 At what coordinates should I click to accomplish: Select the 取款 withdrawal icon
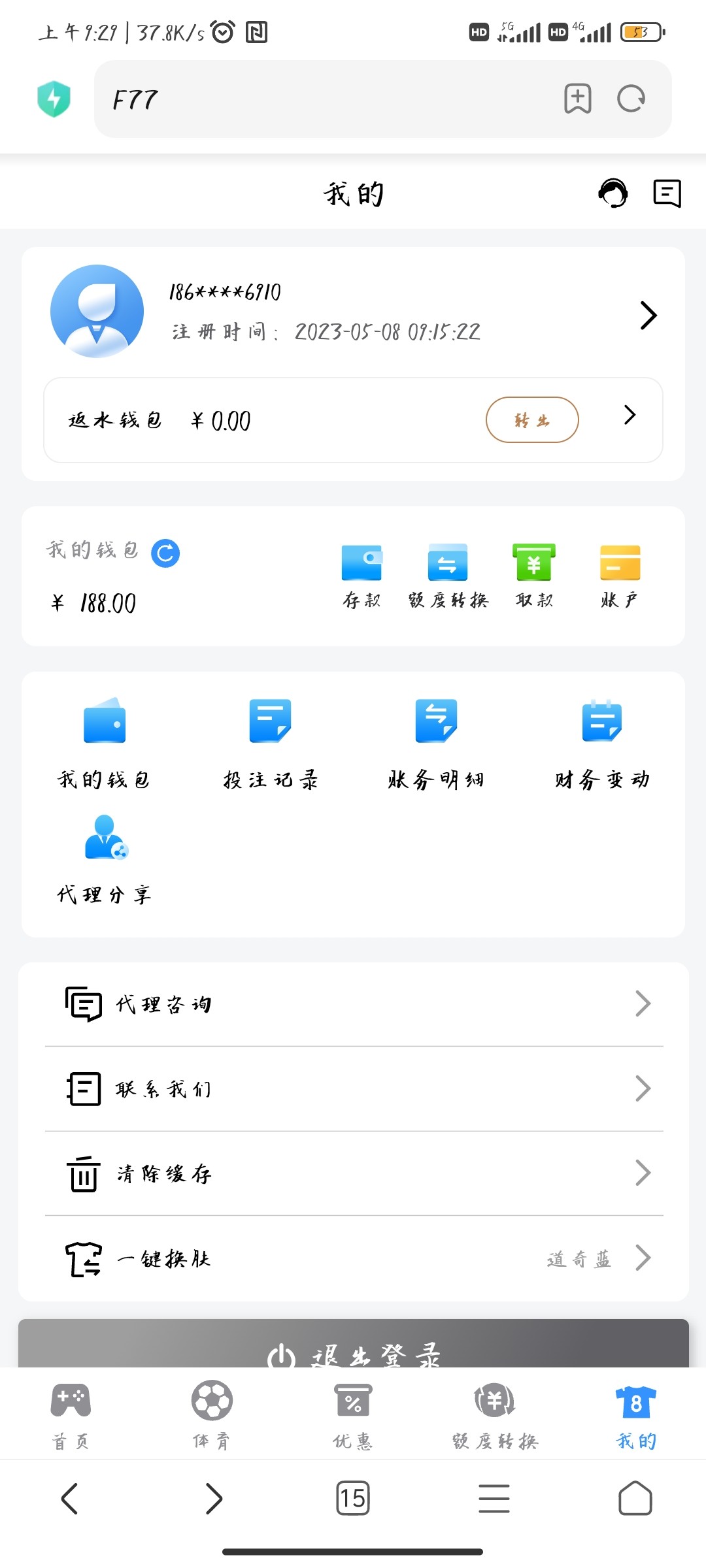[533, 575]
